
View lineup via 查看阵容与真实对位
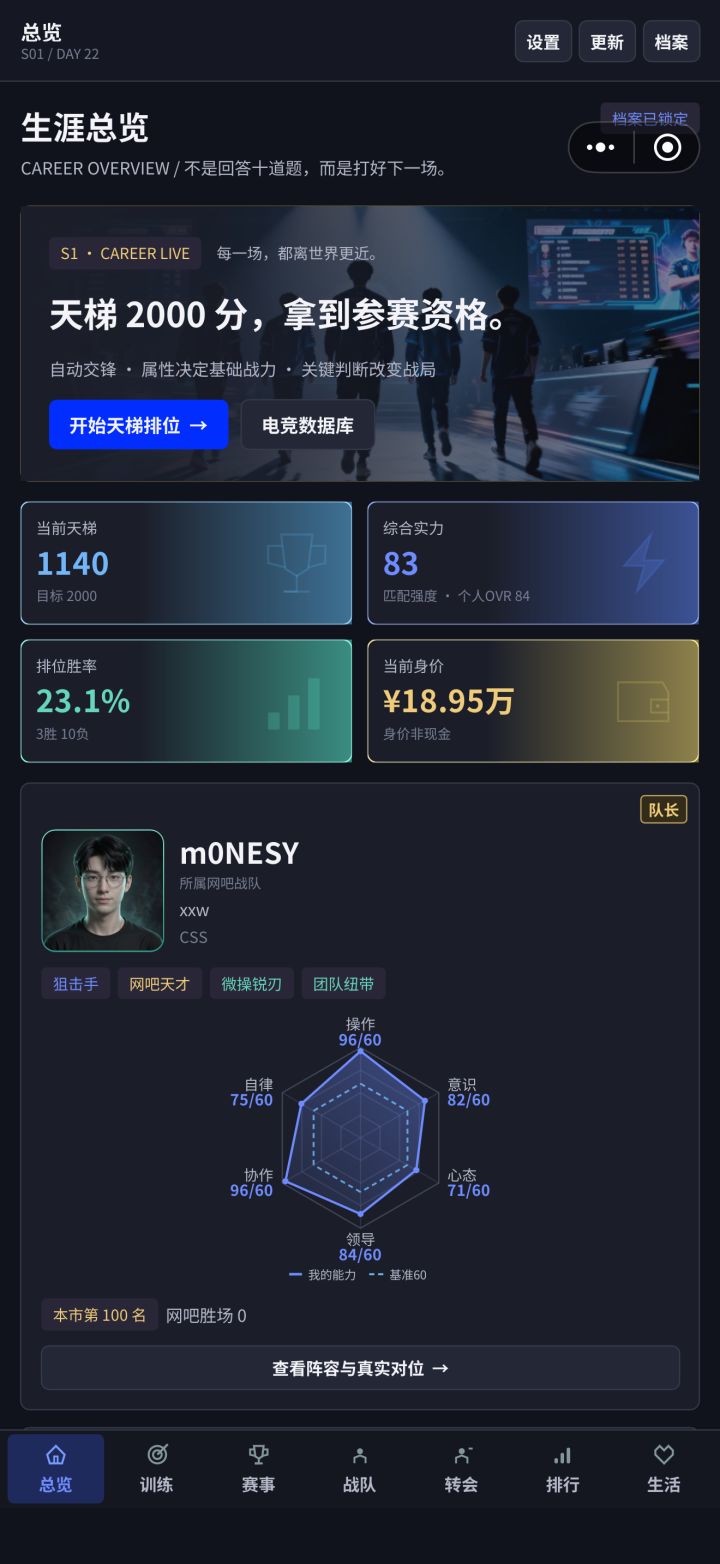[x=360, y=1368]
